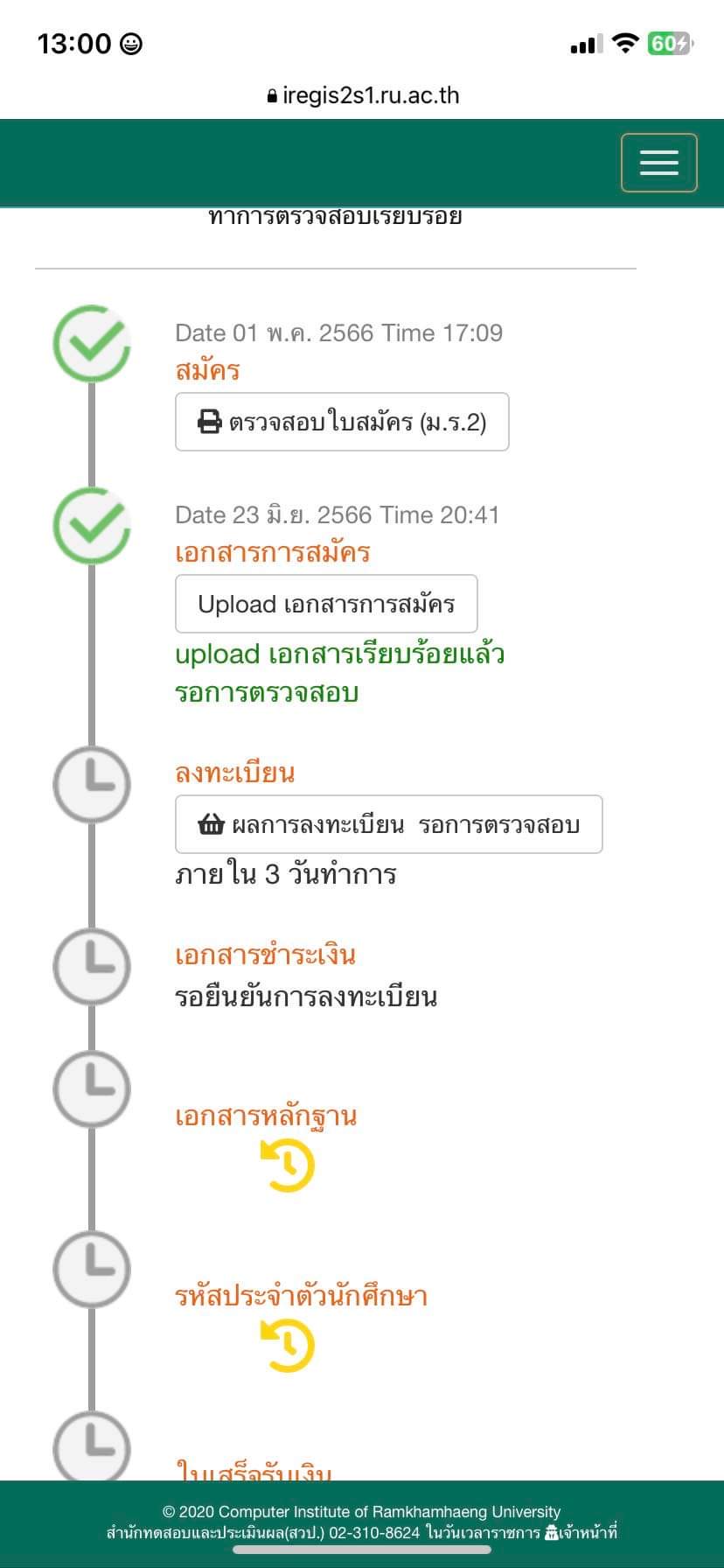This screenshot has height=1568, width=724.
Task: View ผลการลงทะเบียน registration result button
Action: [388, 824]
